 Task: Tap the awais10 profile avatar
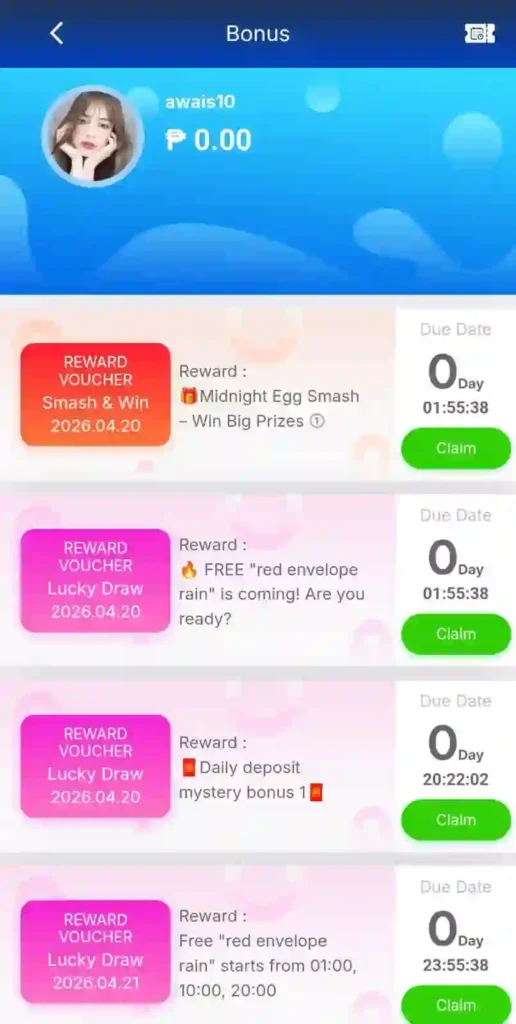pyautogui.click(x=92, y=136)
